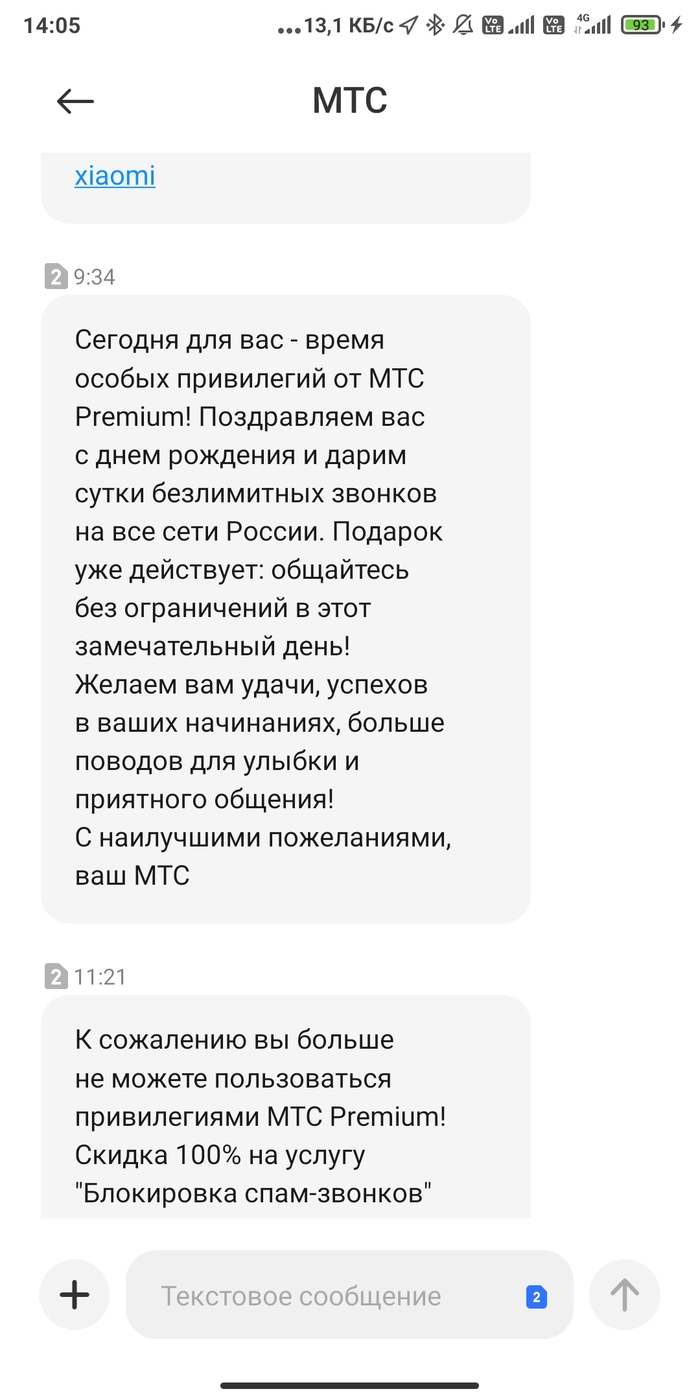Send the message with the arrow button
Image resolution: width=700 pixels, height=1400 pixels.
(x=624, y=1296)
